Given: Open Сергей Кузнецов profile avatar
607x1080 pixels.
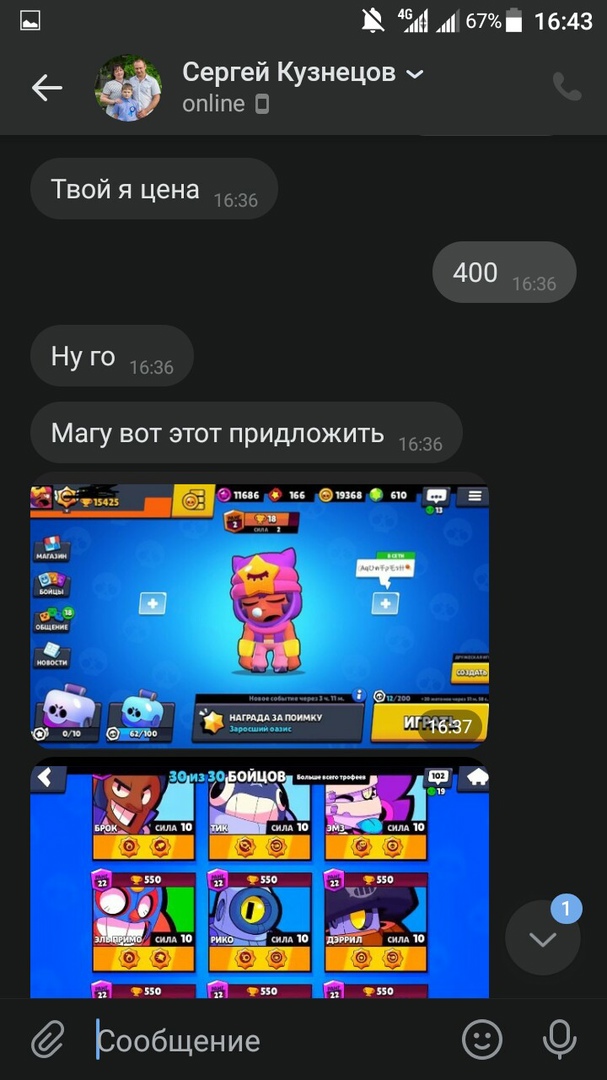Looking at the screenshot, I should (128, 88).
